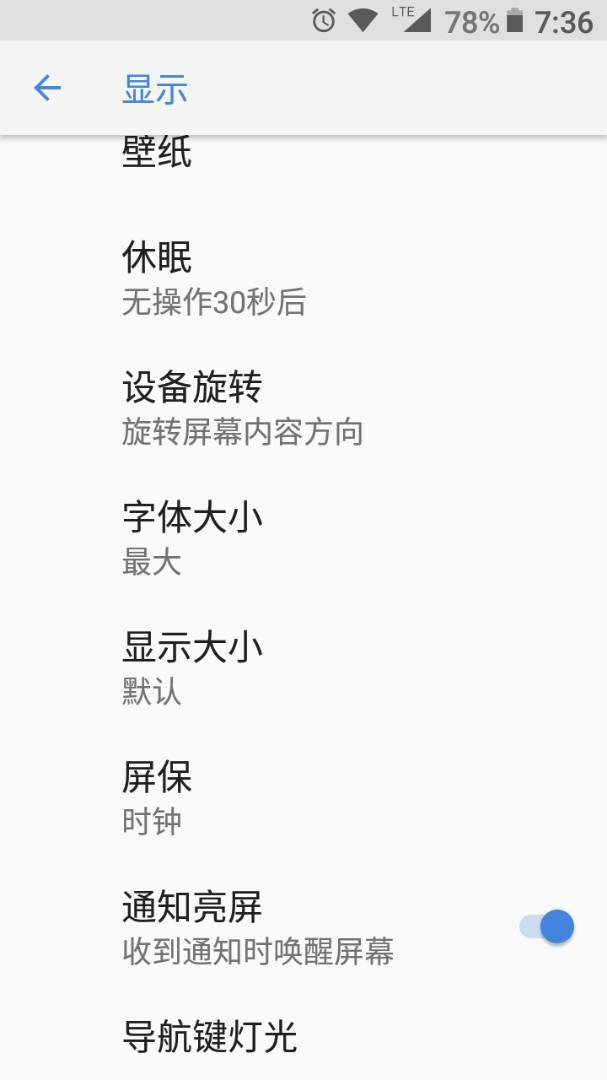The width and height of the screenshot is (607, 1080).
Task: Change 字体大小 font size
Action: pyautogui.click(x=303, y=537)
